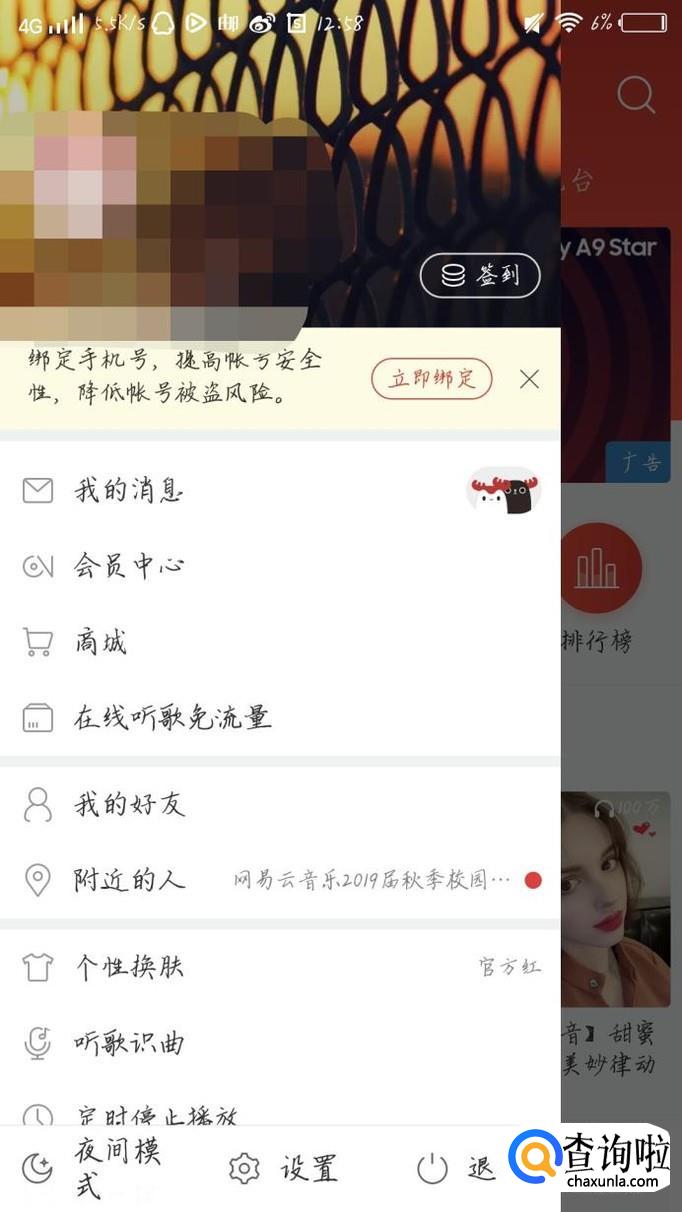
Task: Tap the search magnifier icon
Action: click(635, 95)
